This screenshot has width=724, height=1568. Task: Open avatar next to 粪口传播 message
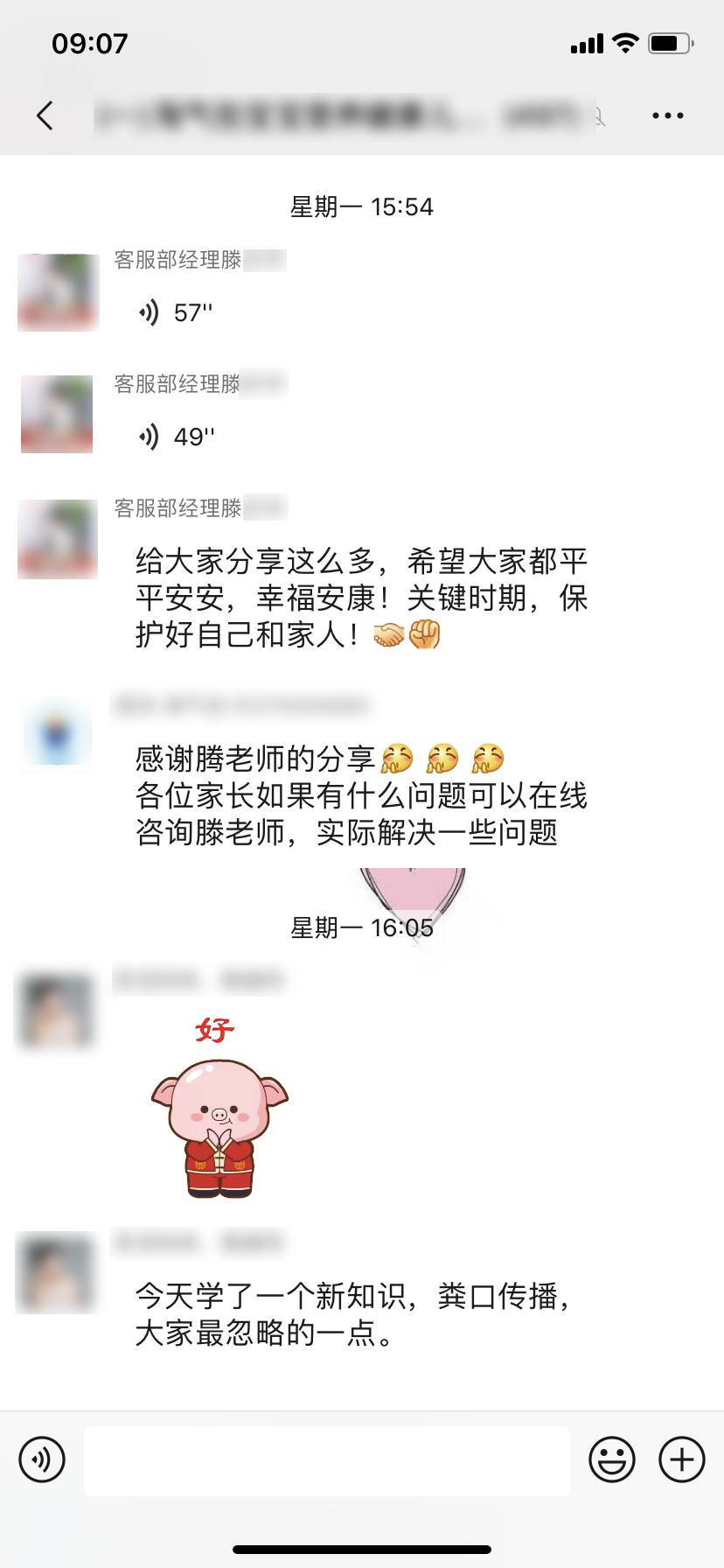click(x=57, y=1272)
